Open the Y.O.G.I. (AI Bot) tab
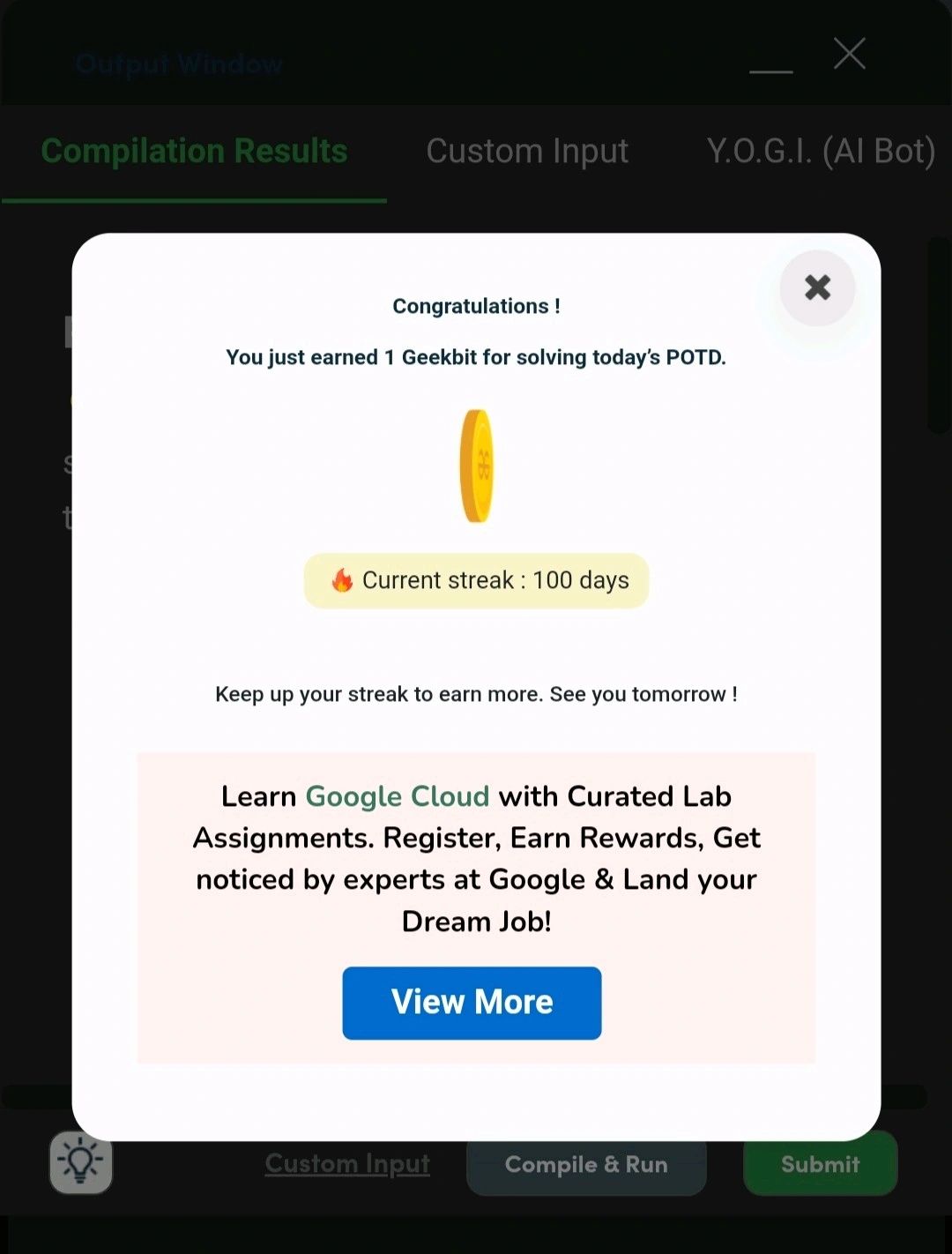The height and width of the screenshot is (1254, 952). tap(820, 152)
